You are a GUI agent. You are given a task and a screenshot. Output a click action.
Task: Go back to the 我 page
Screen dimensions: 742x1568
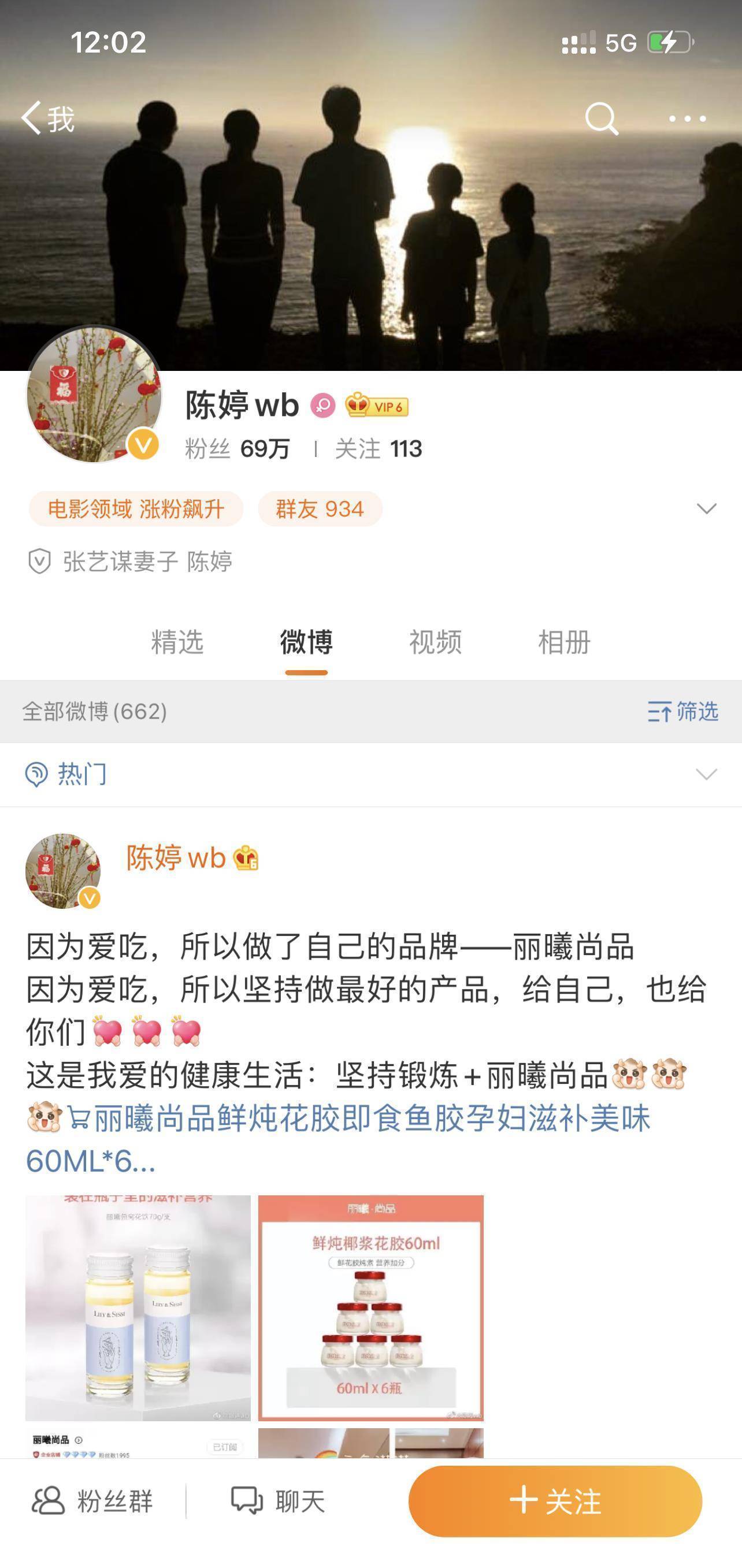47,118
